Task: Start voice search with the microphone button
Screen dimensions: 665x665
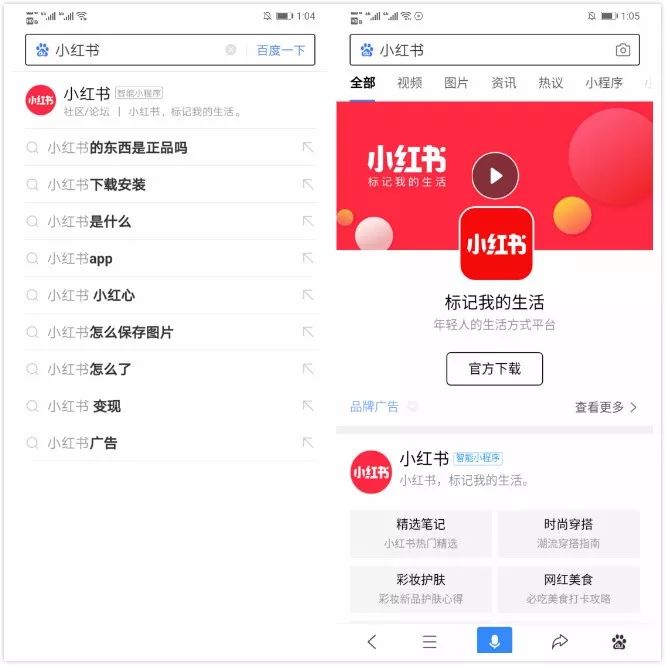Action: [x=495, y=640]
